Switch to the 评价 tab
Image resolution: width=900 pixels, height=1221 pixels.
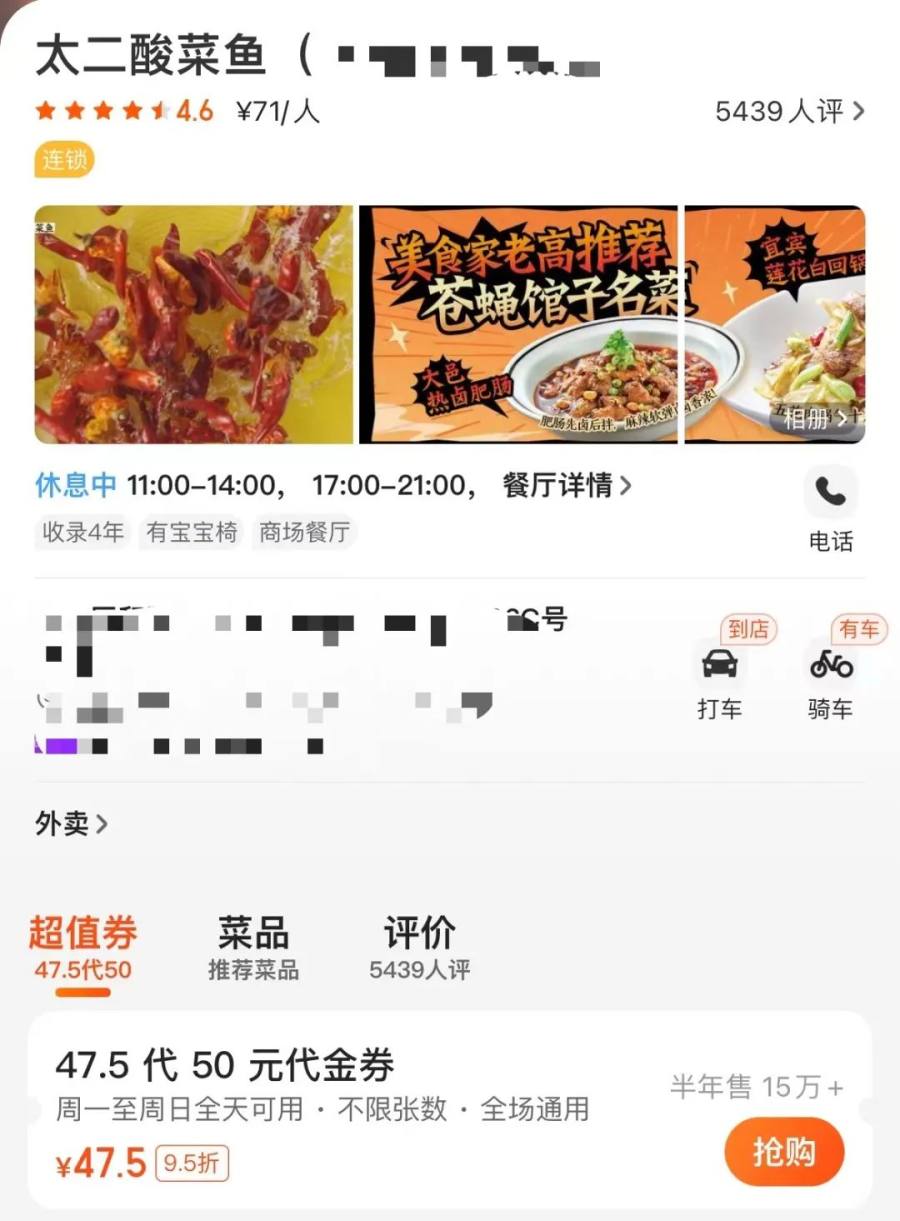[x=419, y=948]
